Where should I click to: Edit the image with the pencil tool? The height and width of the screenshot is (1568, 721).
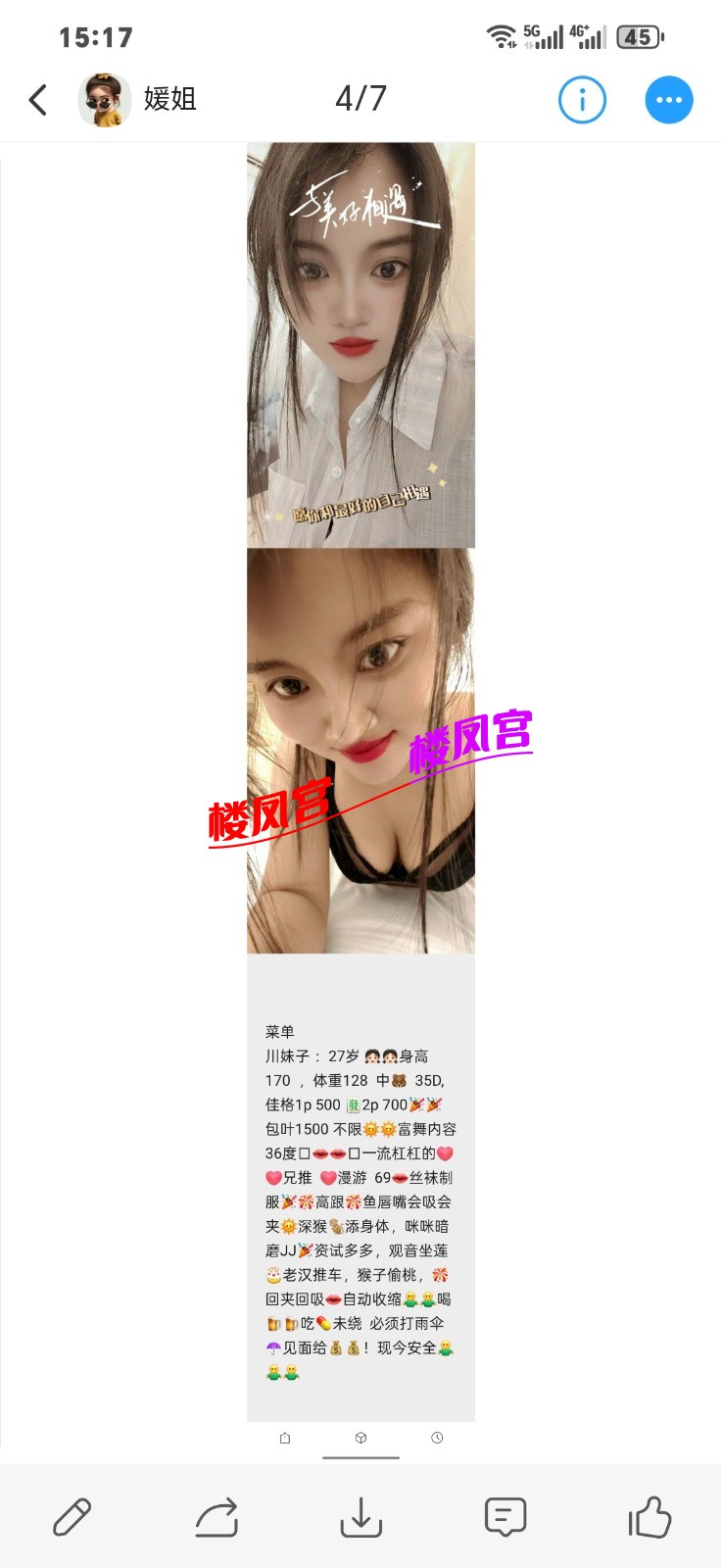coord(72,1517)
